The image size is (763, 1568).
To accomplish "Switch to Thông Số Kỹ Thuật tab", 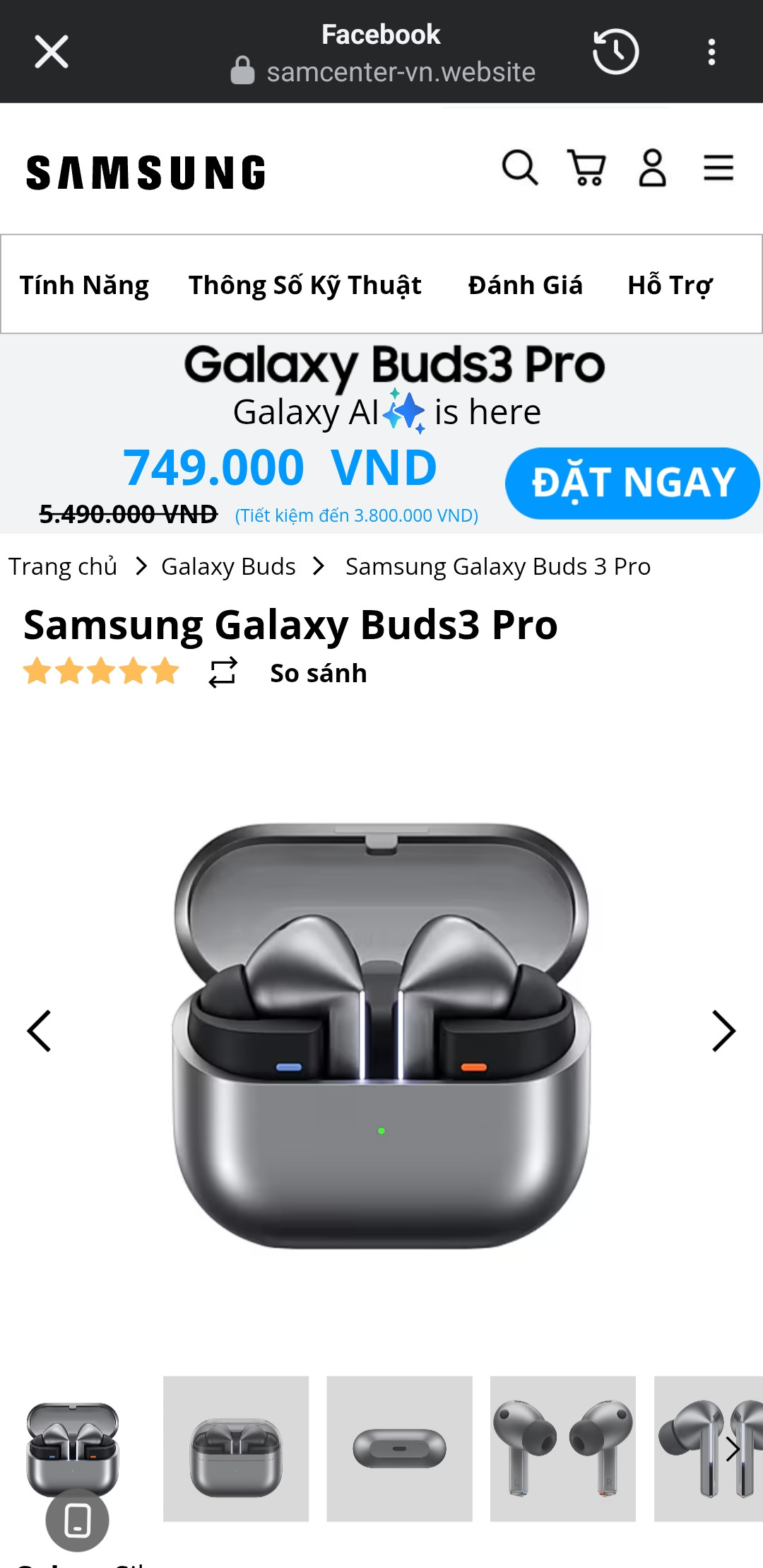I will click(x=304, y=285).
